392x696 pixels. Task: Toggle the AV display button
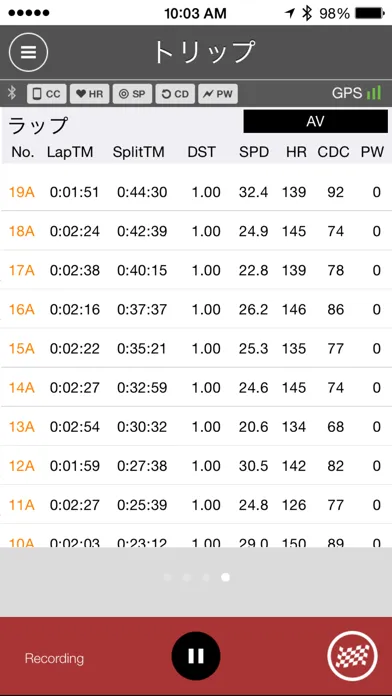pyautogui.click(x=315, y=122)
